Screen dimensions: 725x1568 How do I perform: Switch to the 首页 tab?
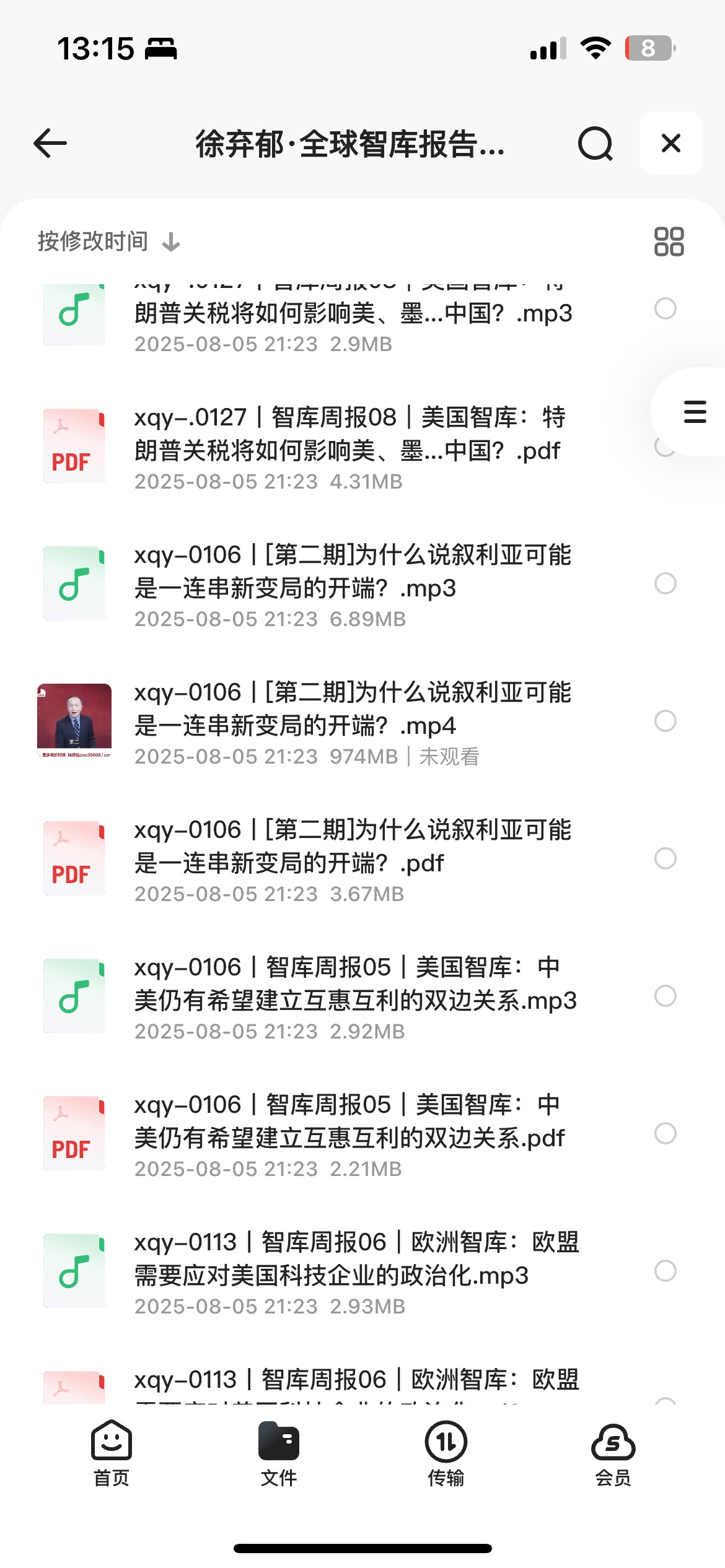click(x=112, y=1453)
